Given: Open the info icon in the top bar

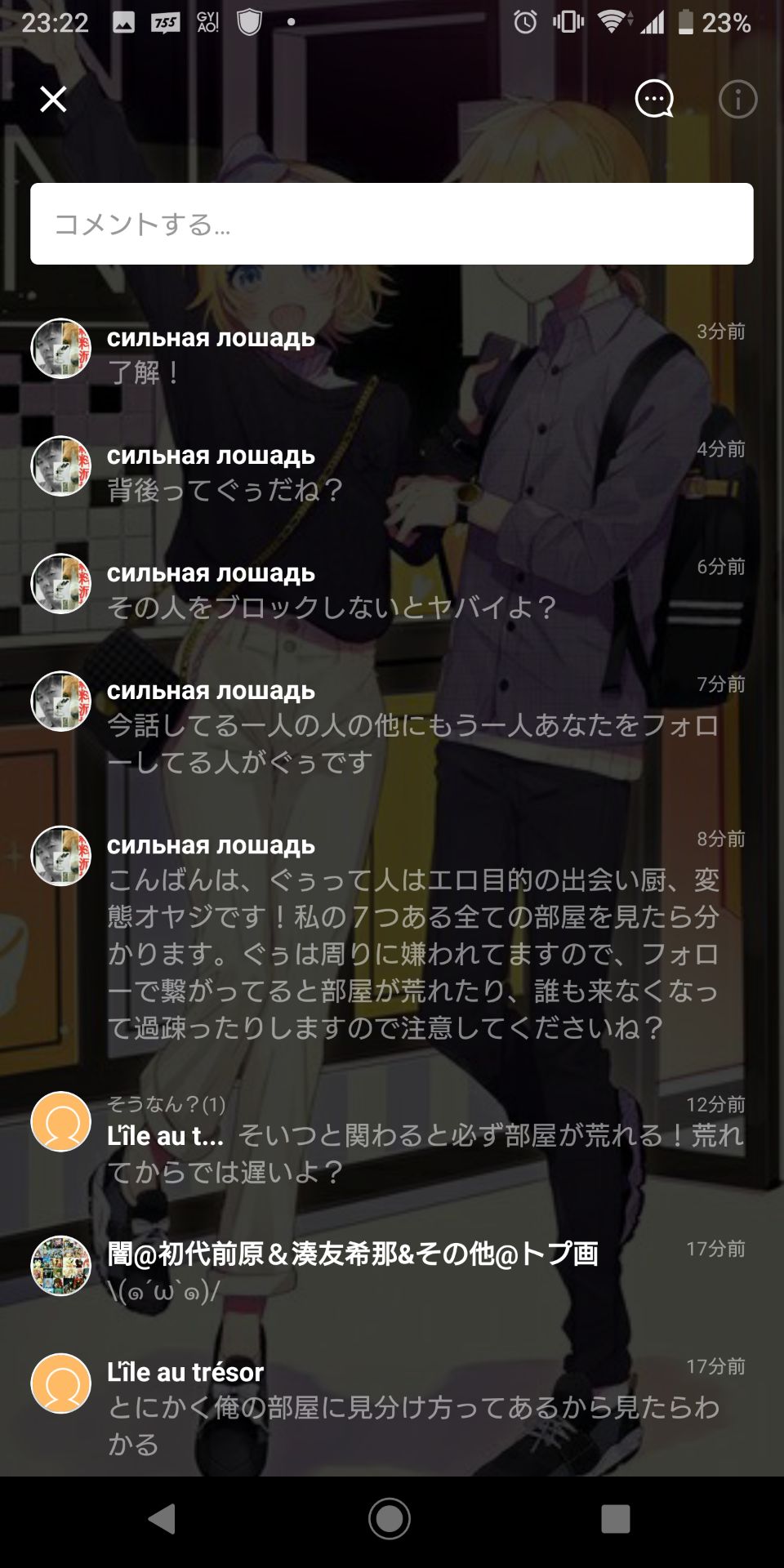Looking at the screenshot, I should click(x=737, y=100).
